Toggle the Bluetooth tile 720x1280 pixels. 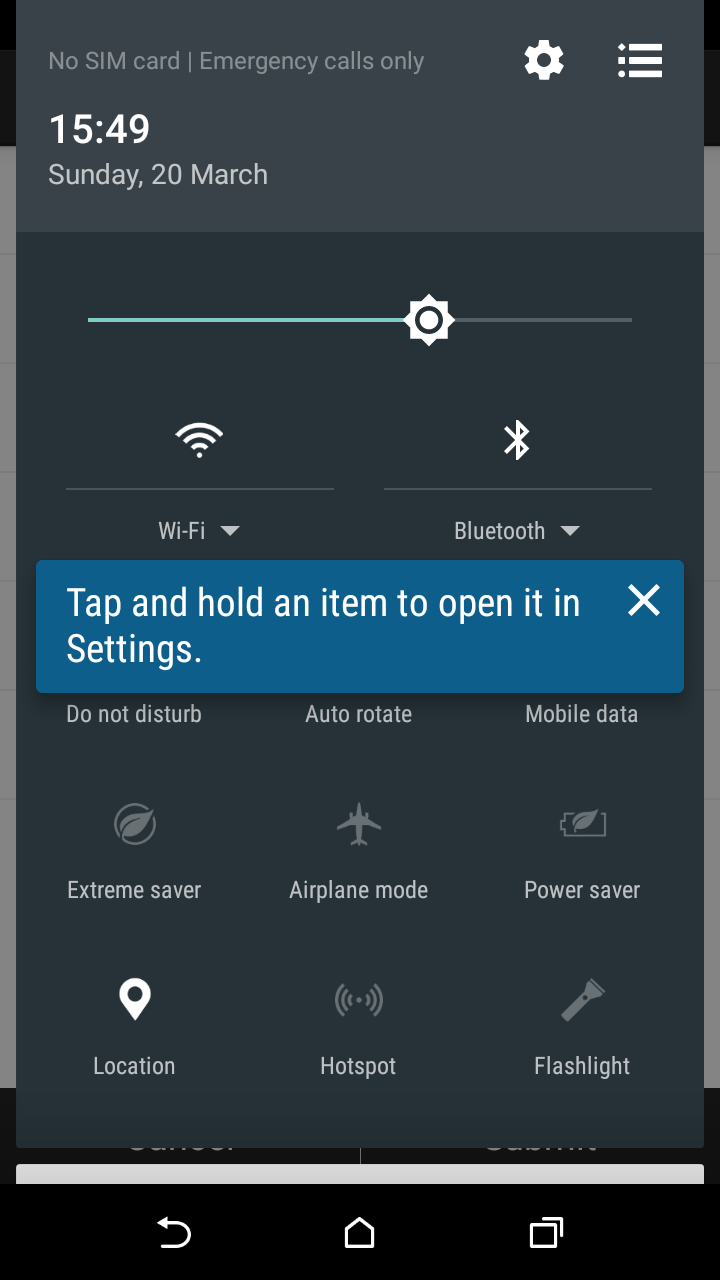click(517, 440)
